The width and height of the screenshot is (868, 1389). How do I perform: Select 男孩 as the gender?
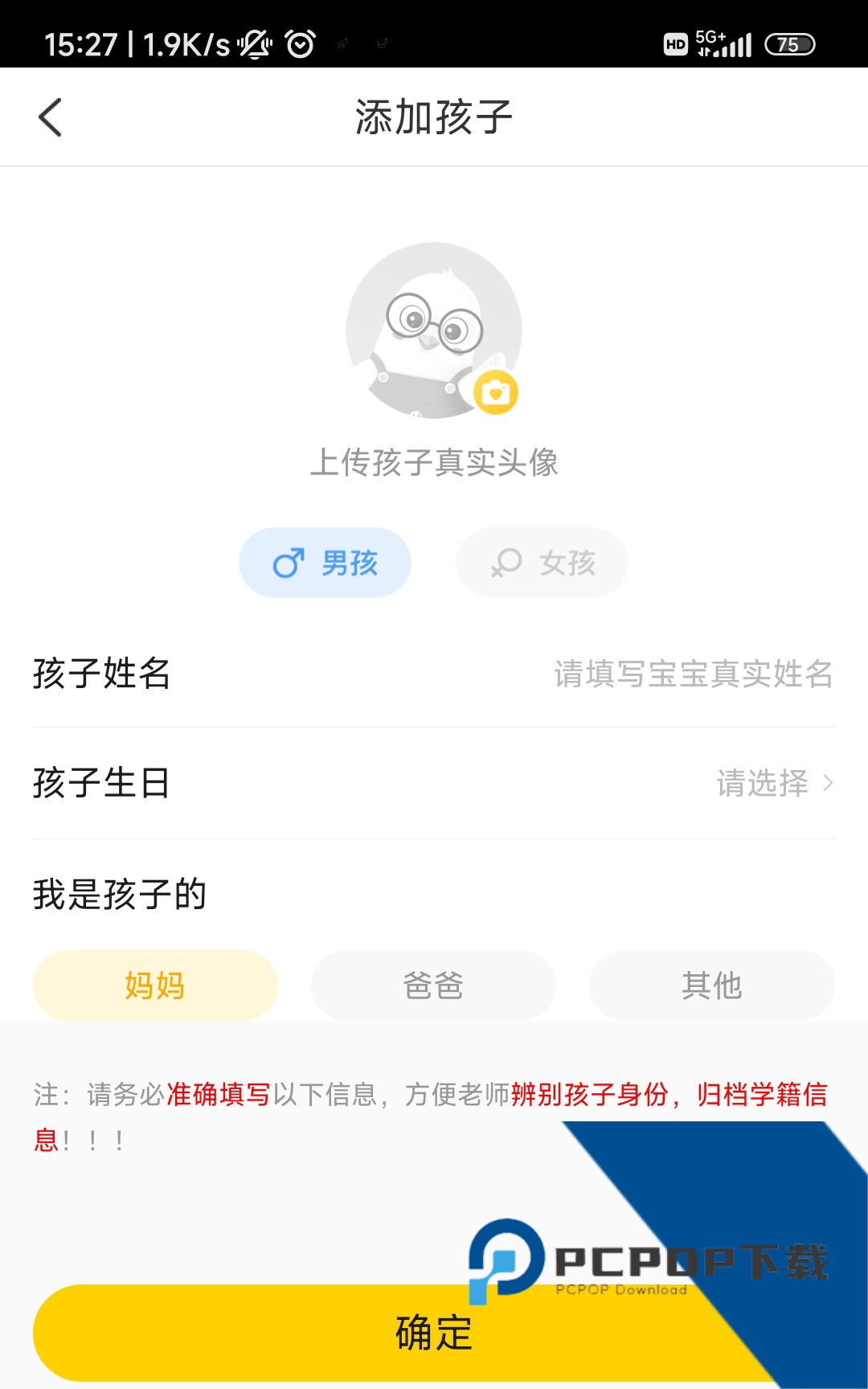coord(325,563)
